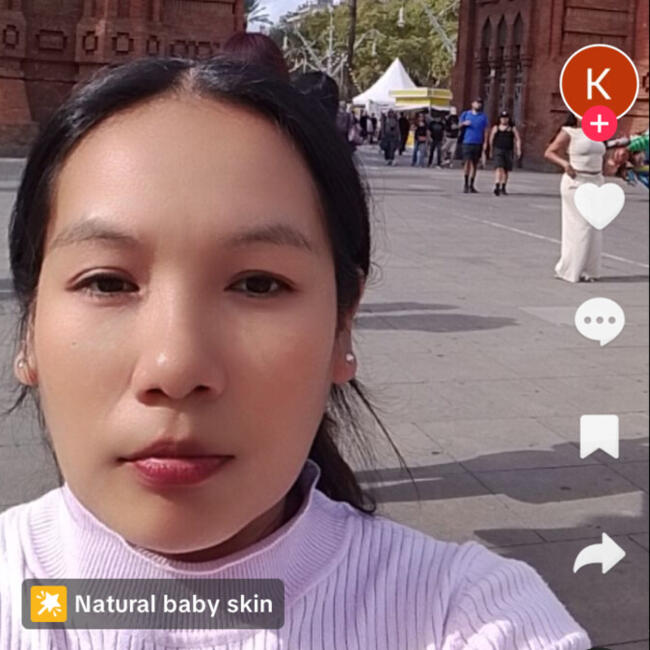Screen dimensions: 650x650
Task: Open the creator's profile avatar K
Action: click(x=598, y=80)
